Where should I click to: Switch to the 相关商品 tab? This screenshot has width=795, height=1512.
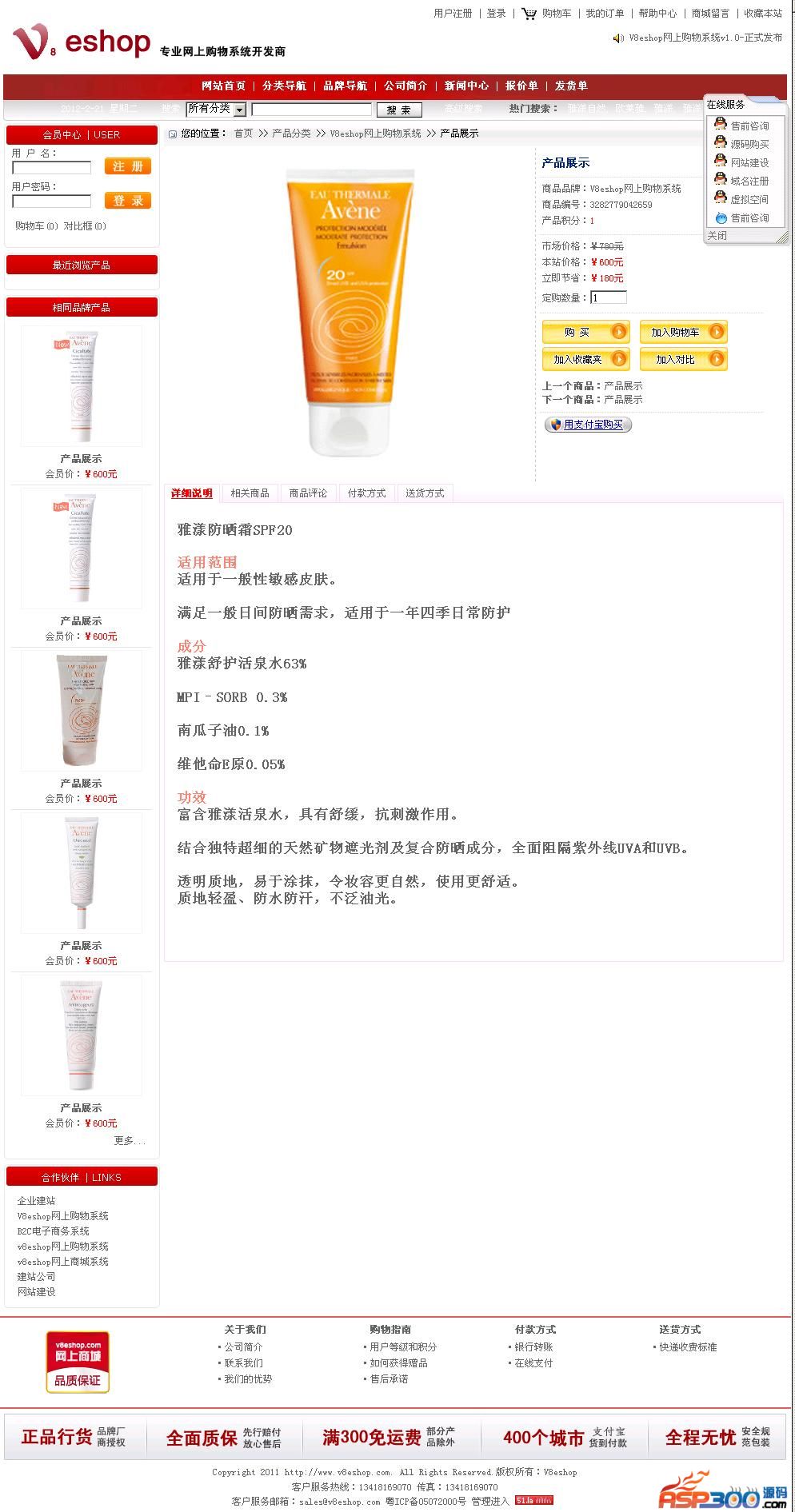tap(250, 493)
